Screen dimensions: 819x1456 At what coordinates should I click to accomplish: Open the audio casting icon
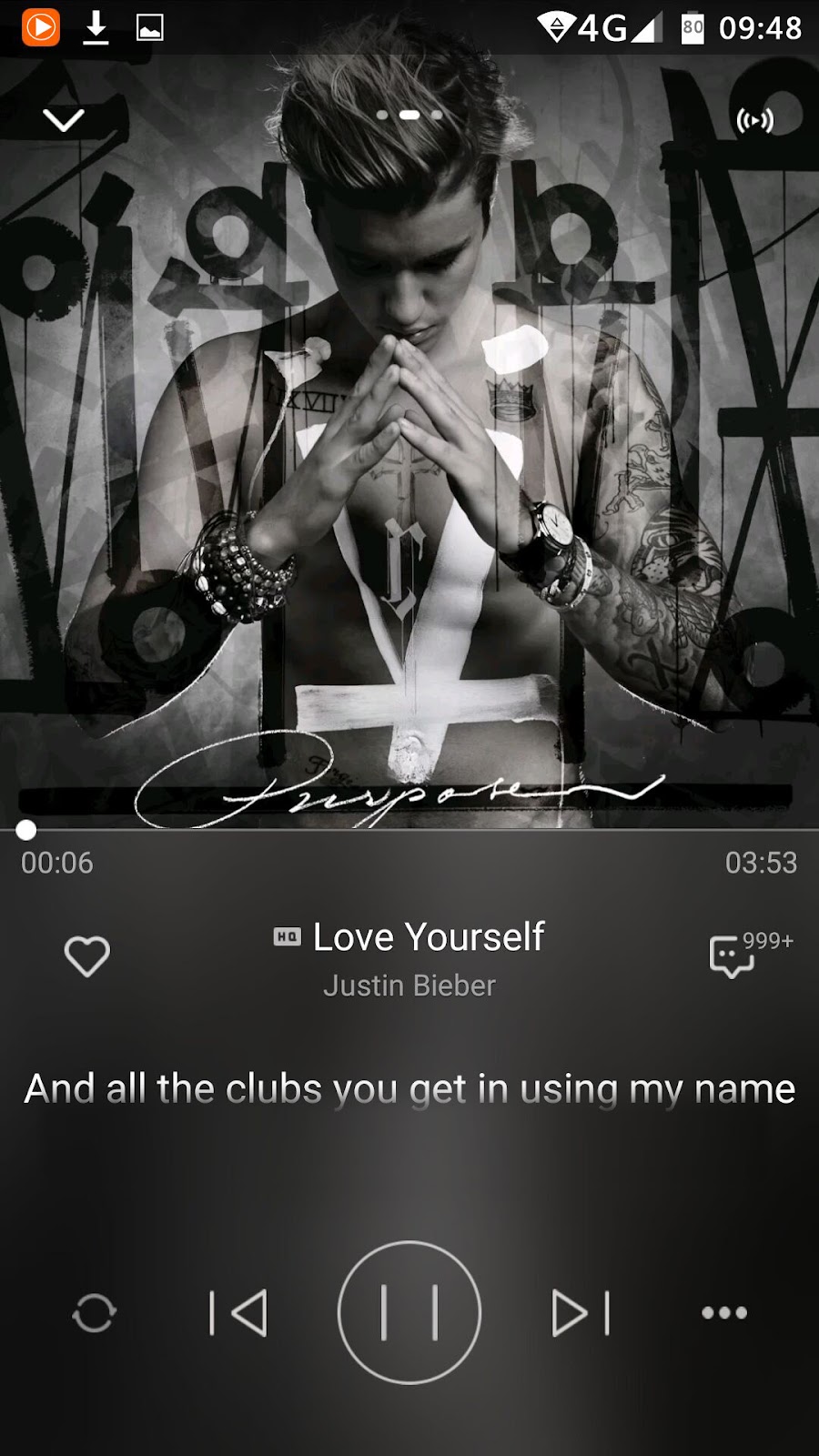coord(754,120)
